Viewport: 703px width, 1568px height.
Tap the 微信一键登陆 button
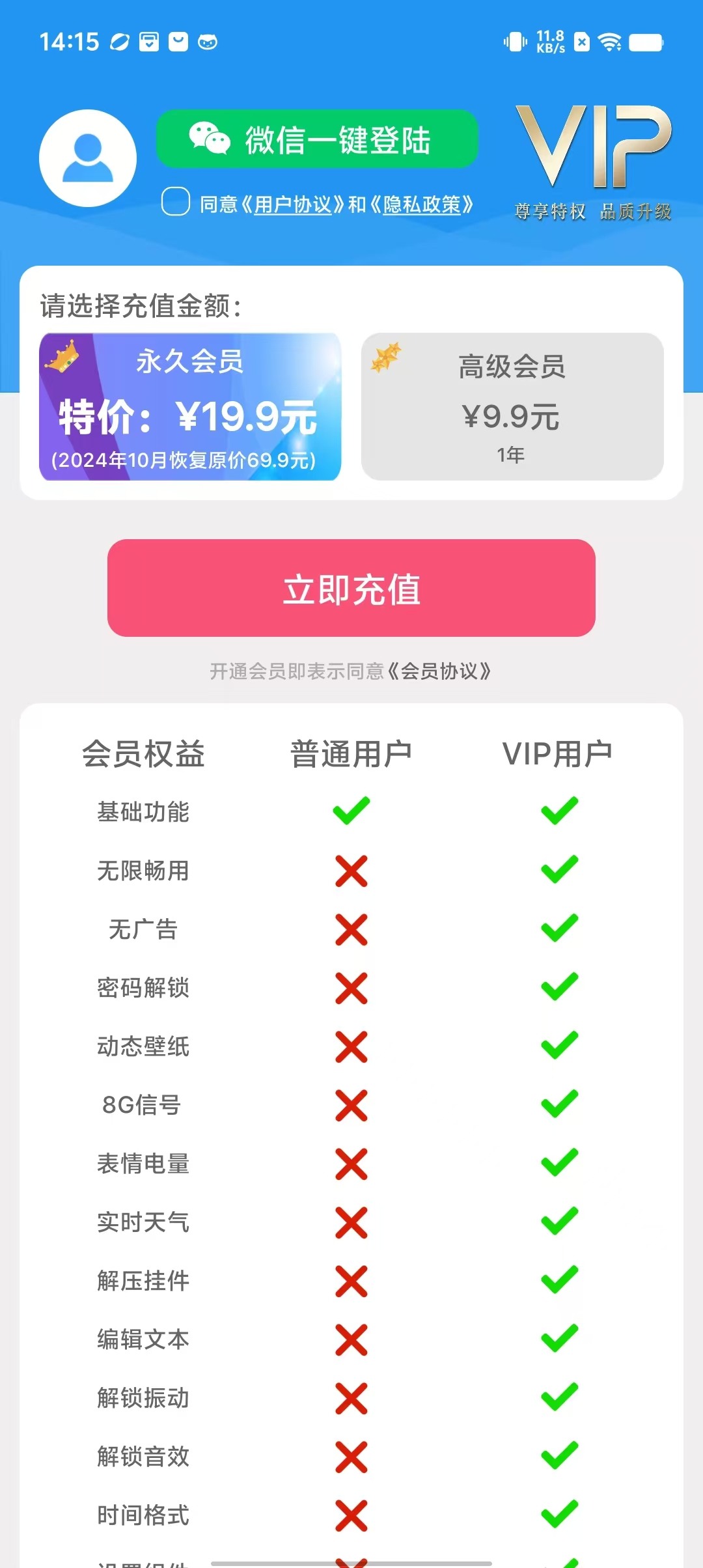[x=317, y=139]
